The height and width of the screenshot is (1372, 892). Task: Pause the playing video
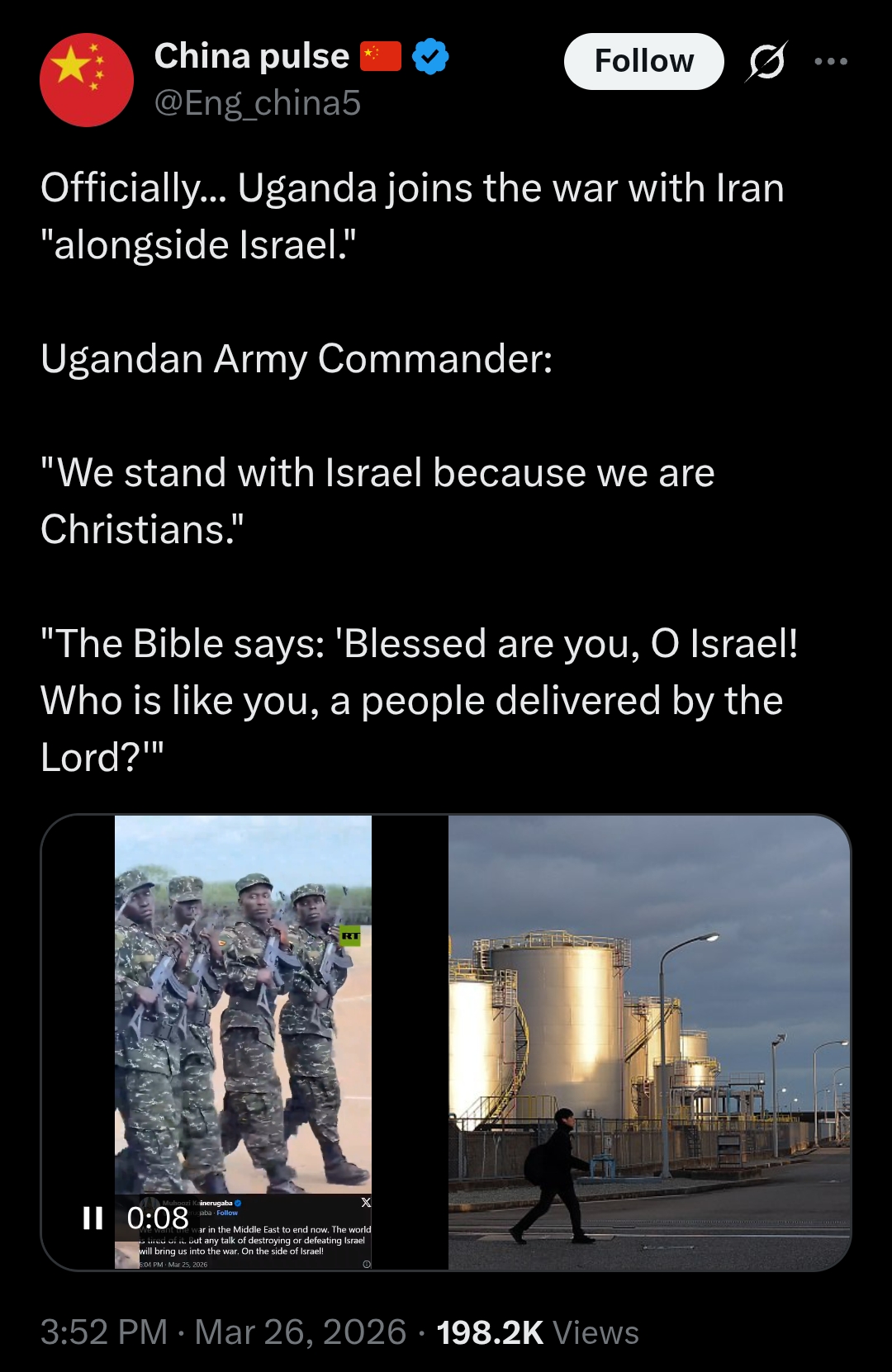[x=93, y=1218]
